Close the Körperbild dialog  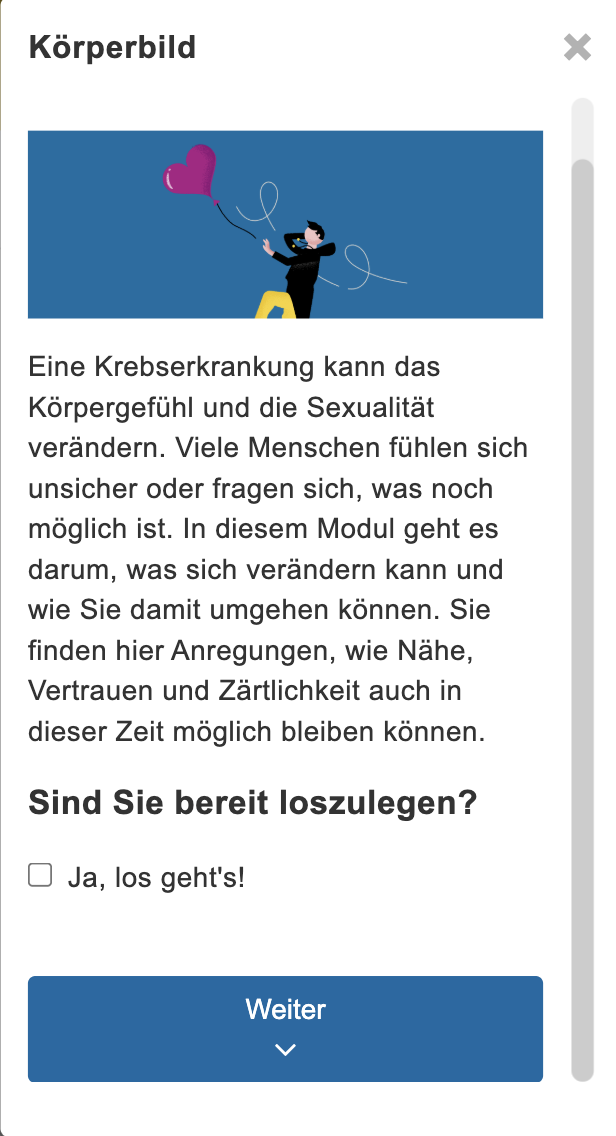click(577, 47)
